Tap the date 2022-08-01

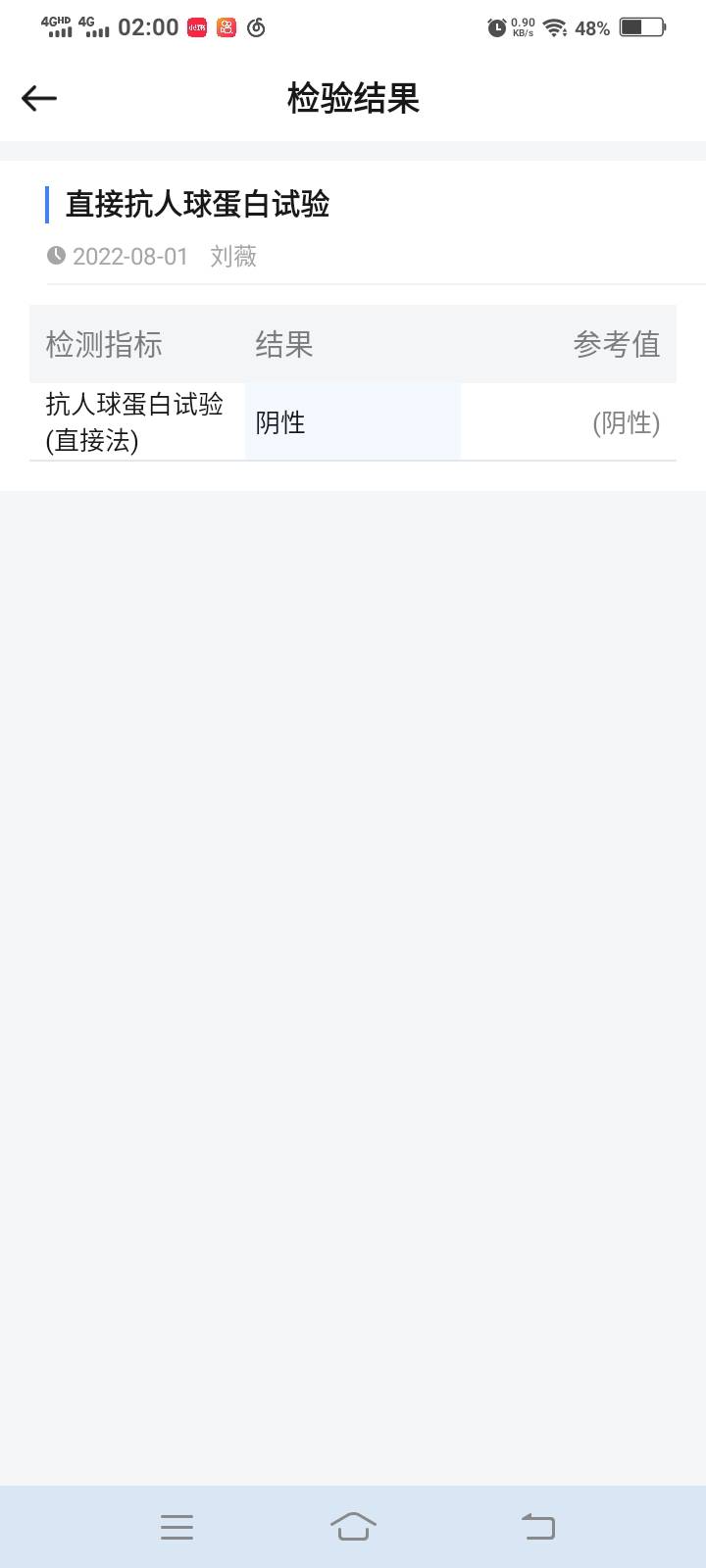pyautogui.click(x=130, y=256)
